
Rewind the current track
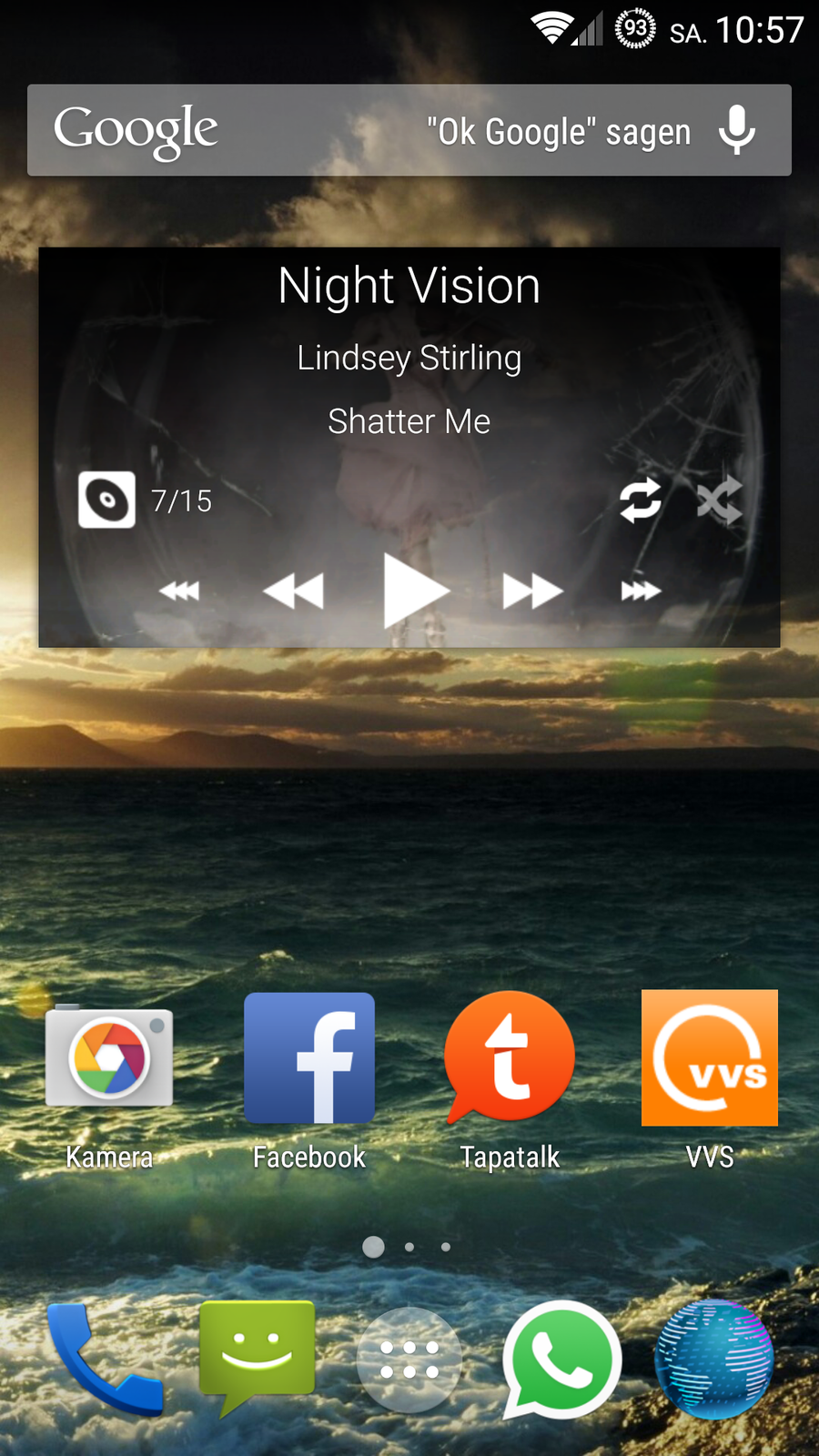click(x=294, y=591)
